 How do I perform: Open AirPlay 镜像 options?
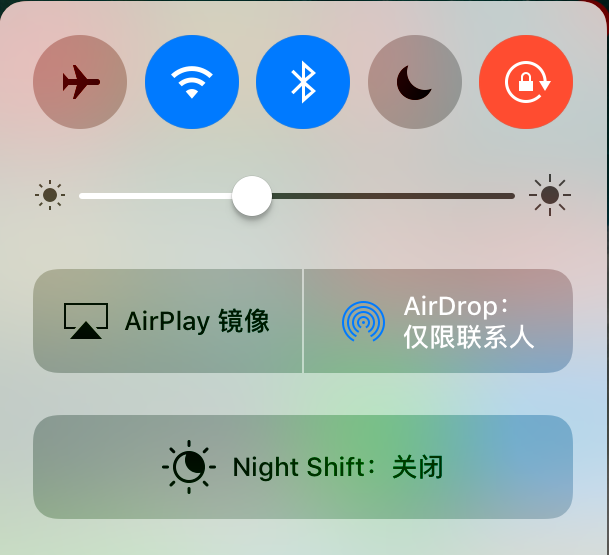168,321
